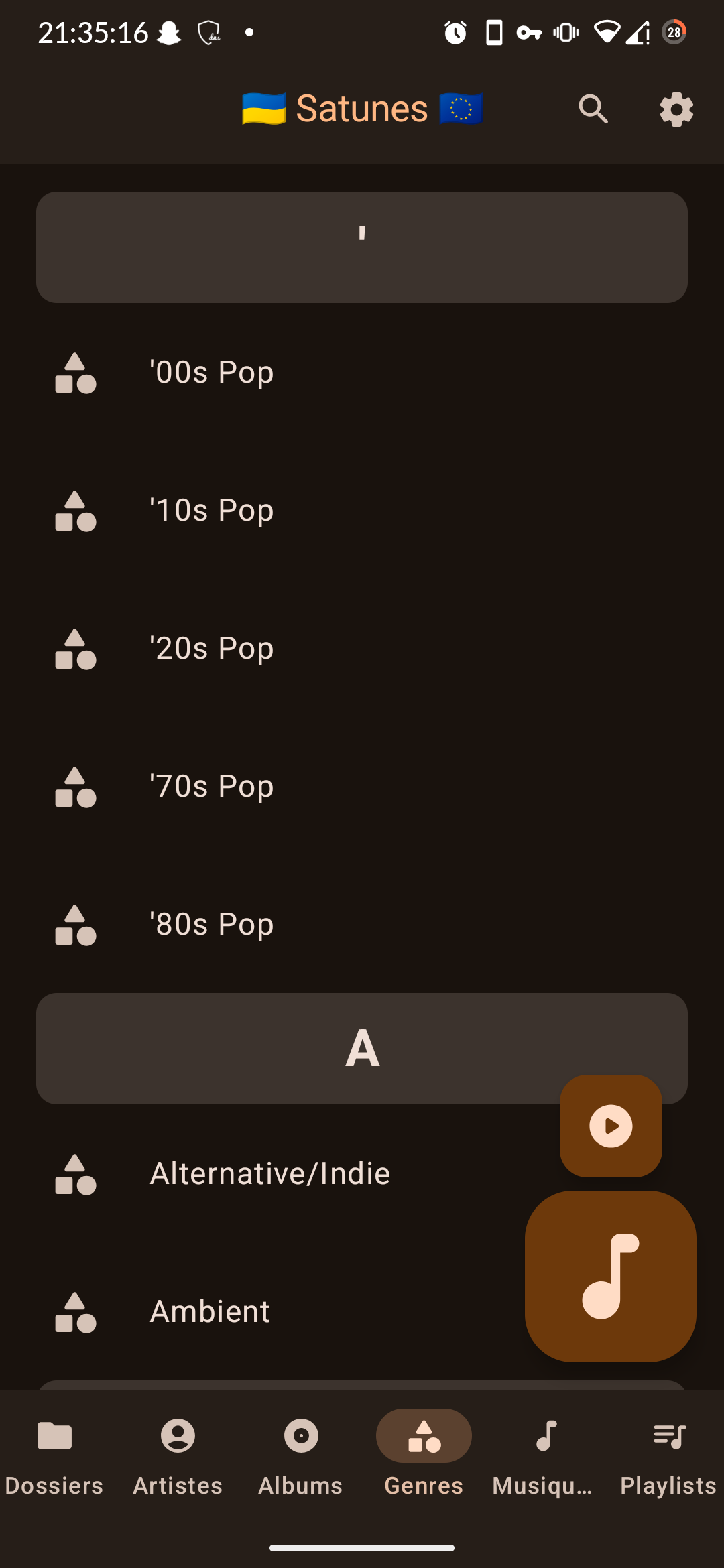
Task: Tap the music note floating button
Action: 610,1276
